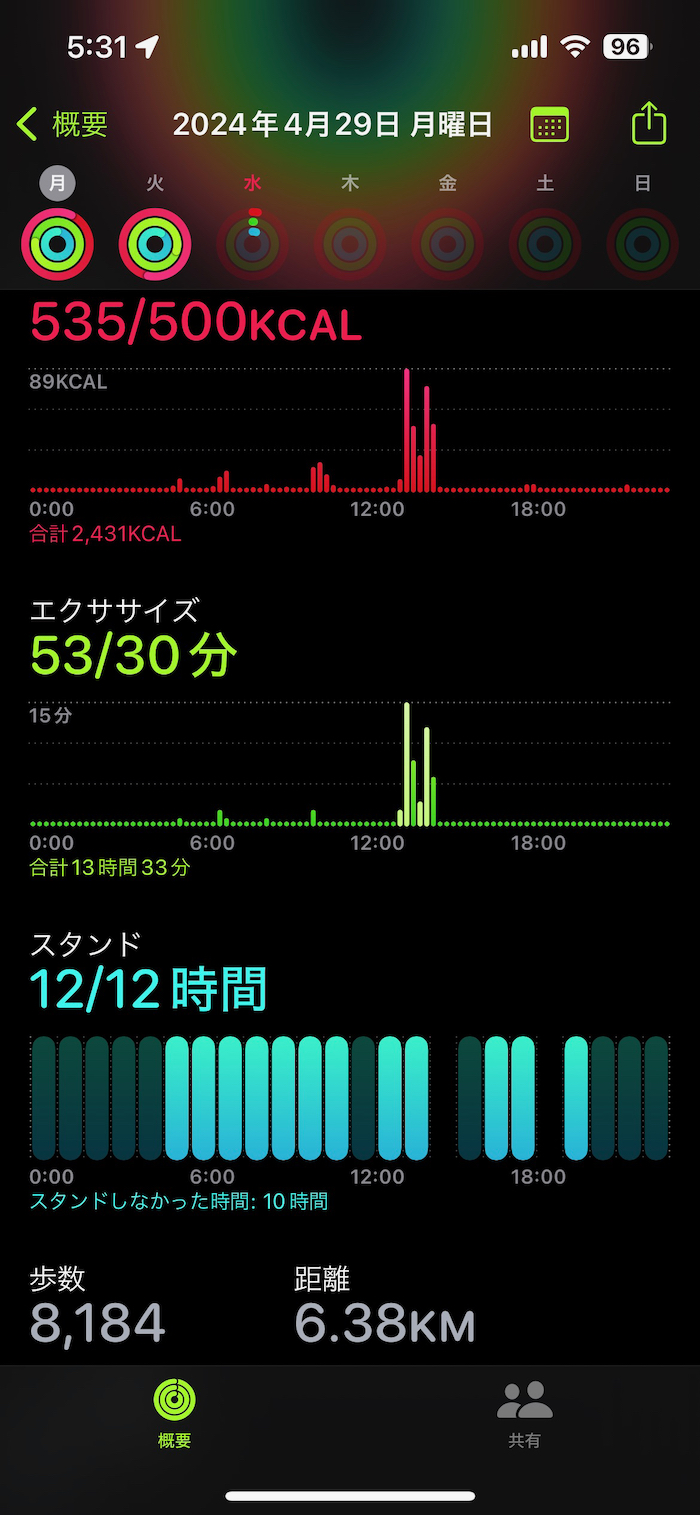Open the calendar icon
This screenshot has height=1515, width=700.
click(549, 125)
